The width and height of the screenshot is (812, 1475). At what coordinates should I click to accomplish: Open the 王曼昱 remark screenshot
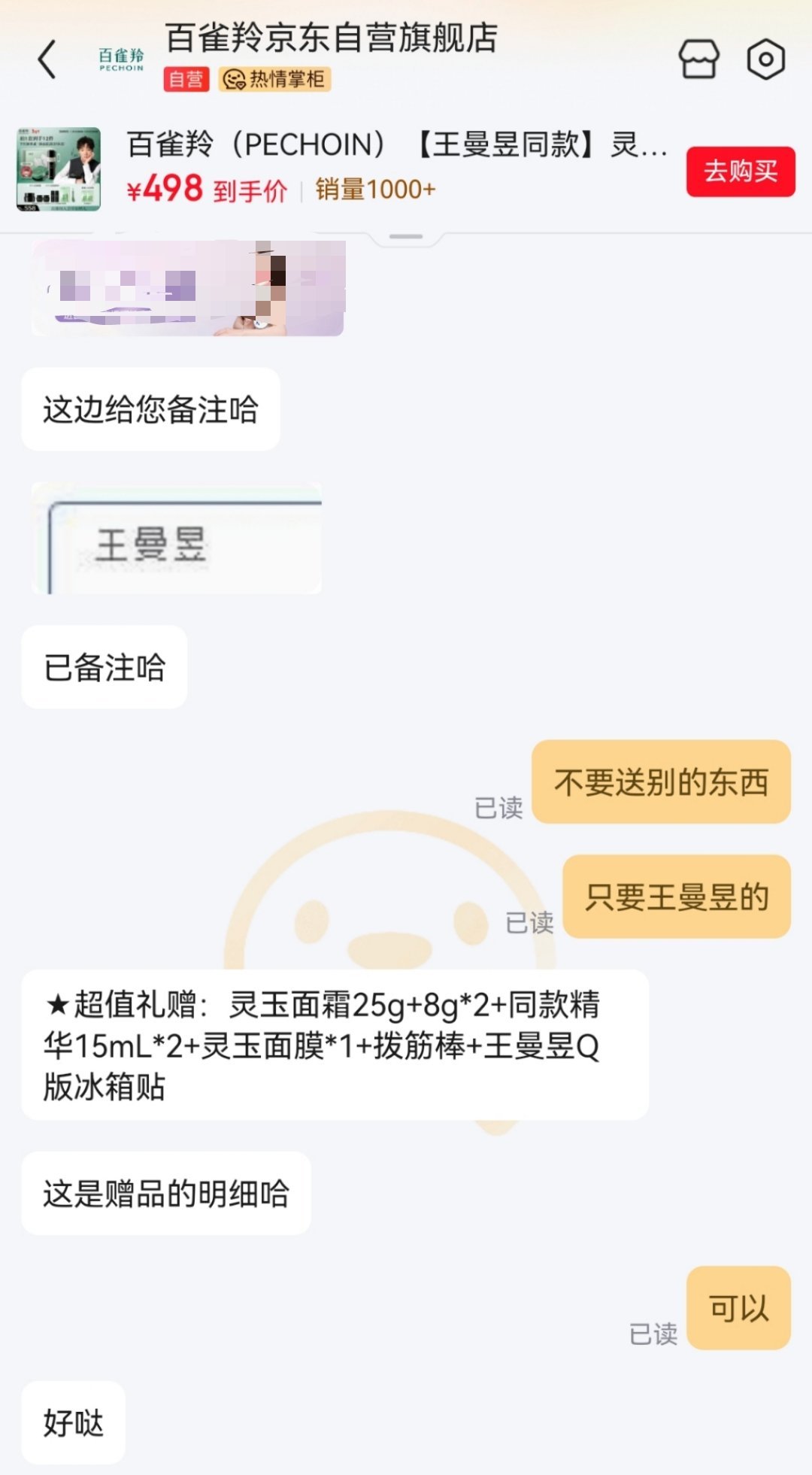(x=177, y=539)
